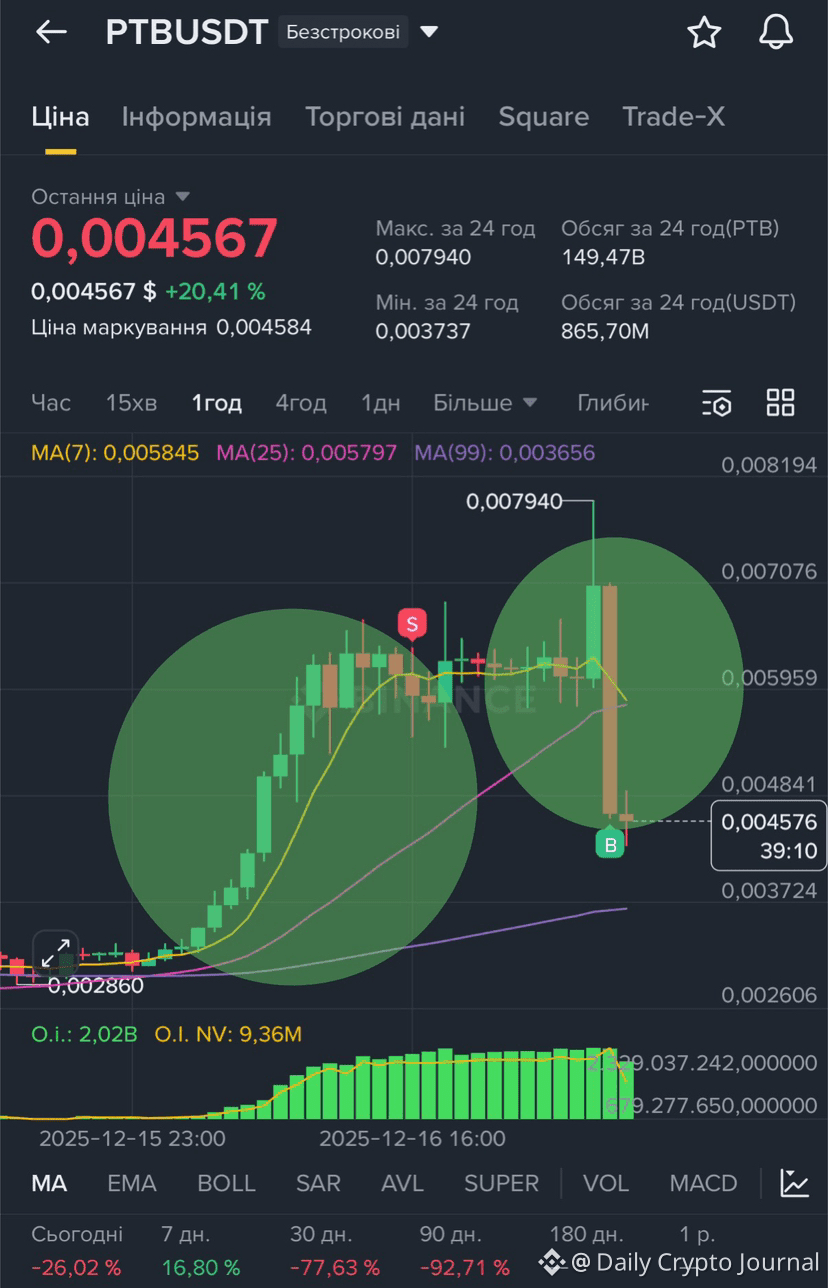Expand the Остання ціна dropdown
The image size is (828, 1288).
coord(182,197)
